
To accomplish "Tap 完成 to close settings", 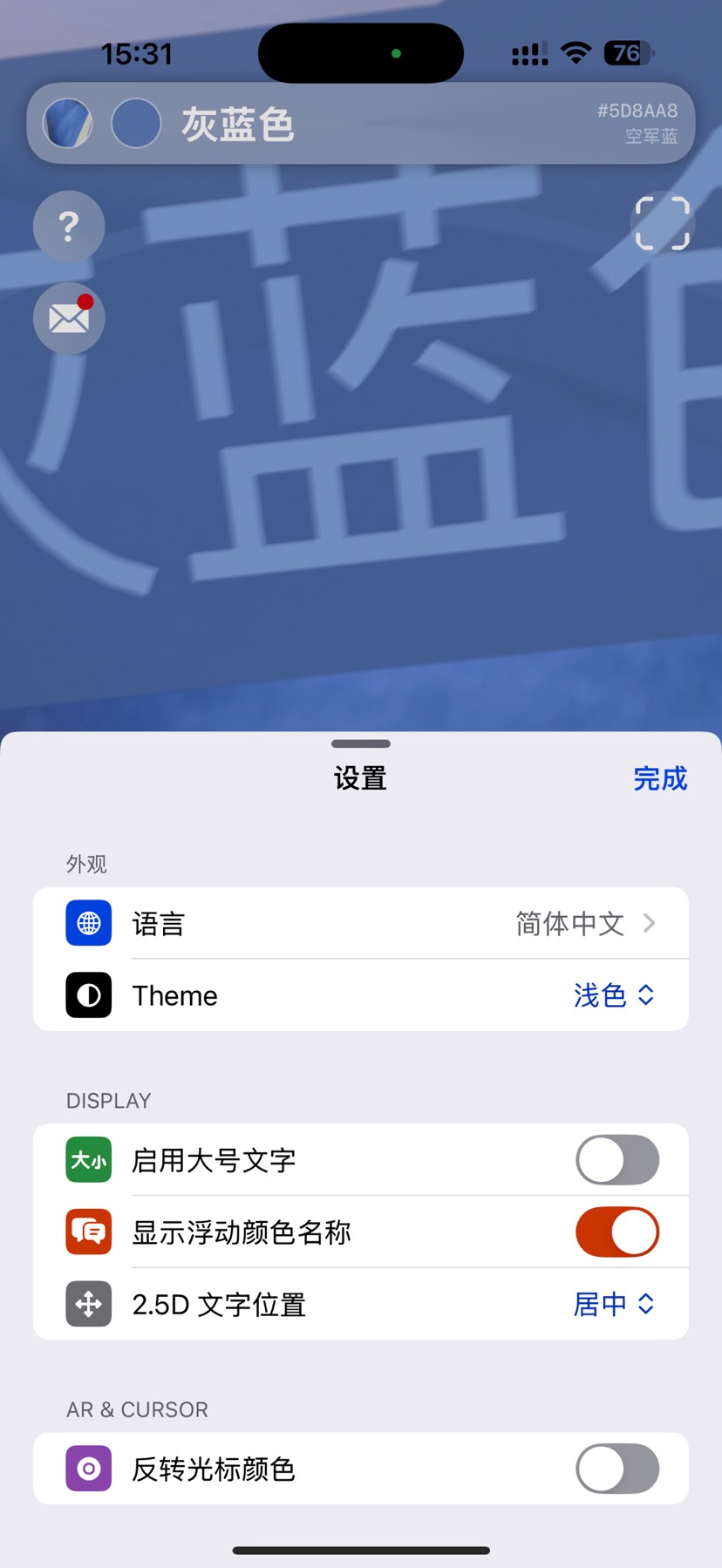I will click(660, 778).
